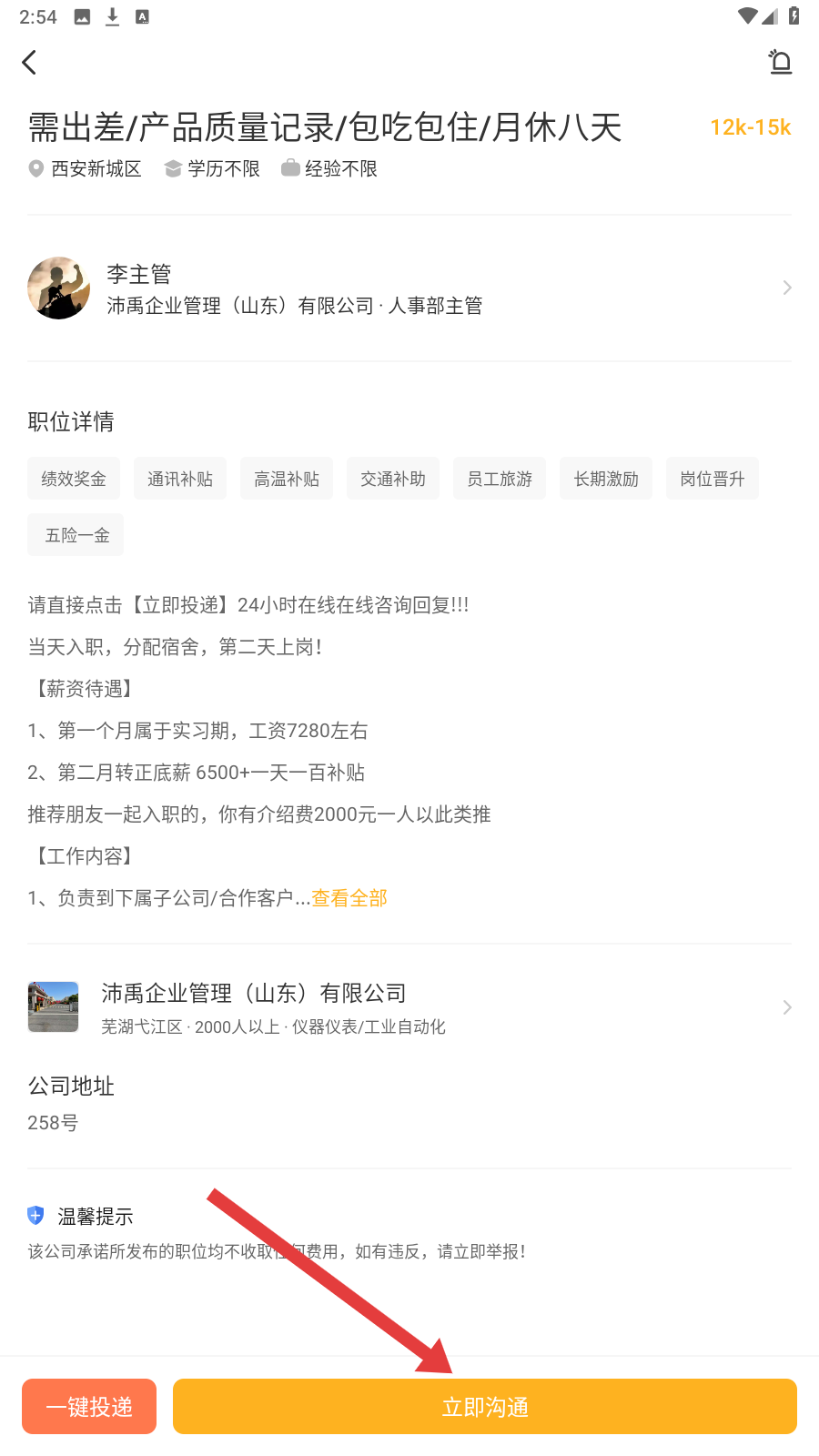Screen dimensions: 819x1456
Task: Expand full job description via 查看全部
Action: pyautogui.click(x=349, y=898)
